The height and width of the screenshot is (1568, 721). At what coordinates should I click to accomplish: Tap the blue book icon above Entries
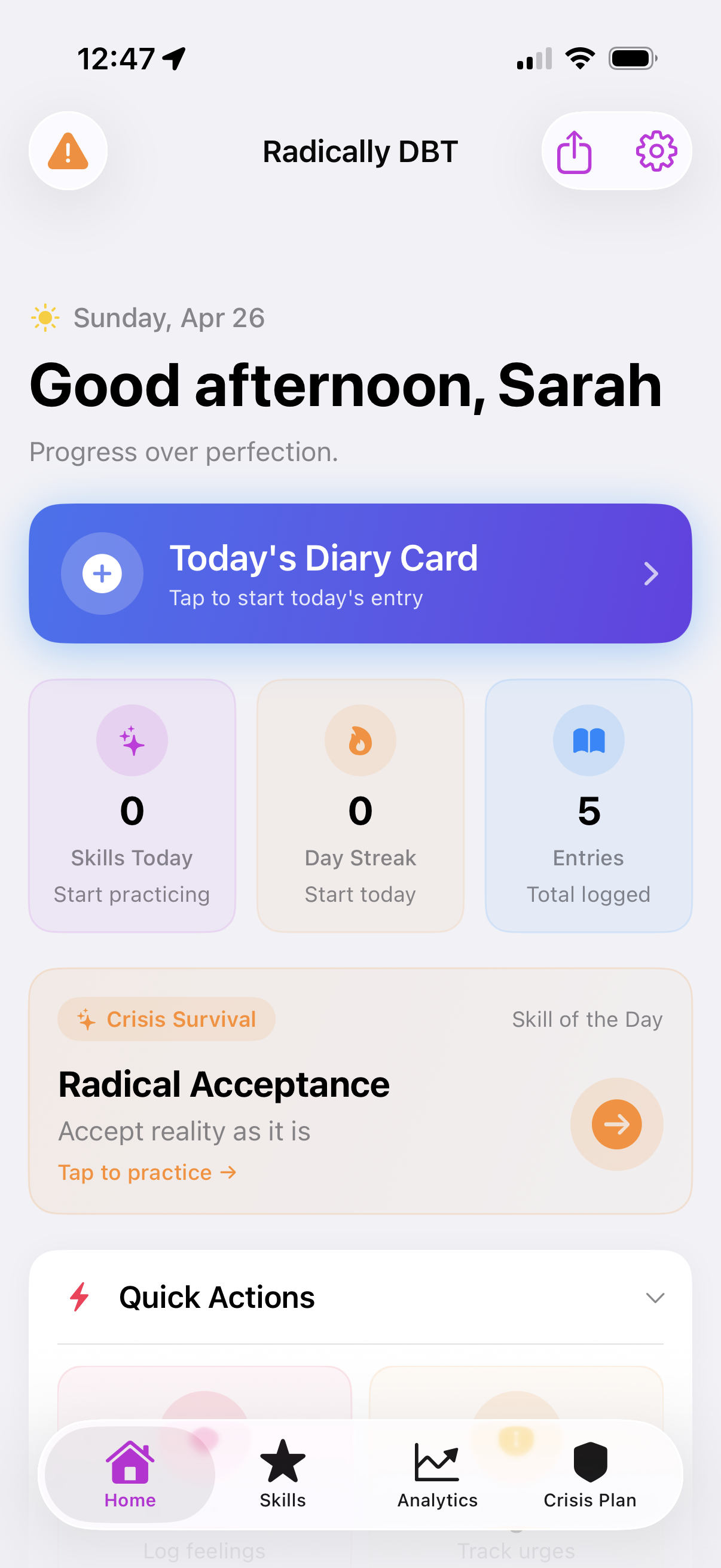click(588, 740)
